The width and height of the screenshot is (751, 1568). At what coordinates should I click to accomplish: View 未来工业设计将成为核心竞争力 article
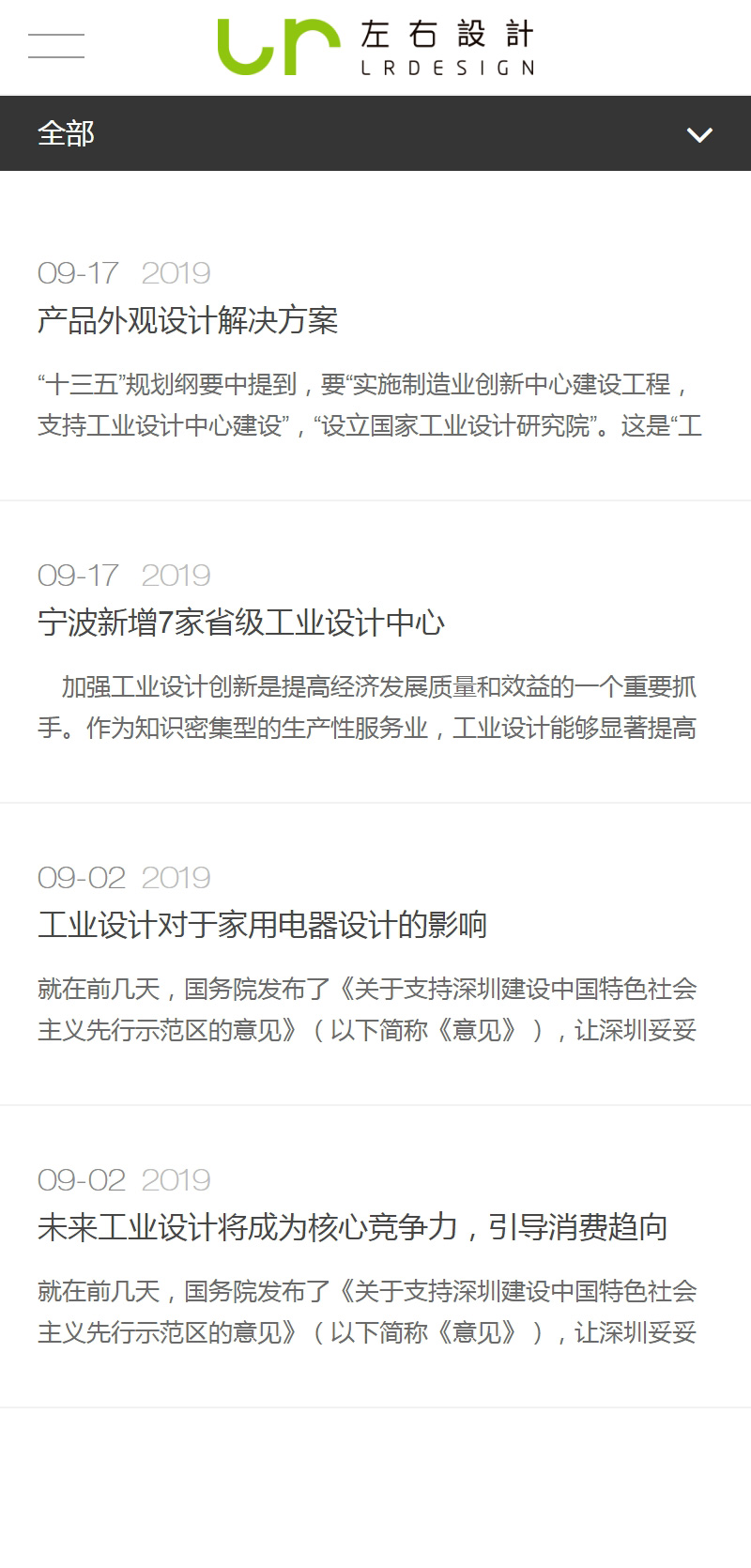coord(352,1228)
